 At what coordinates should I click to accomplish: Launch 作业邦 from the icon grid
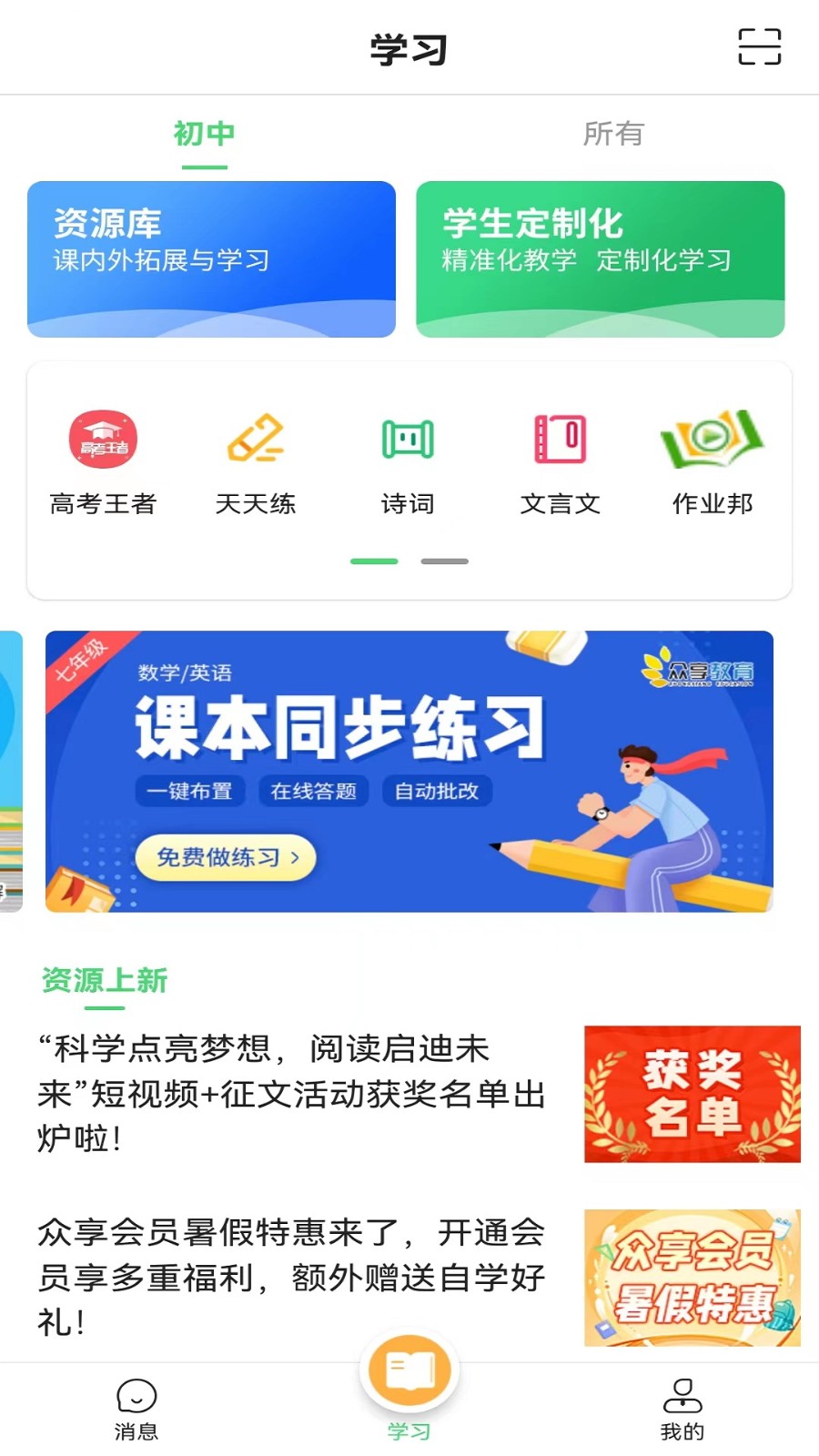(713, 460)
